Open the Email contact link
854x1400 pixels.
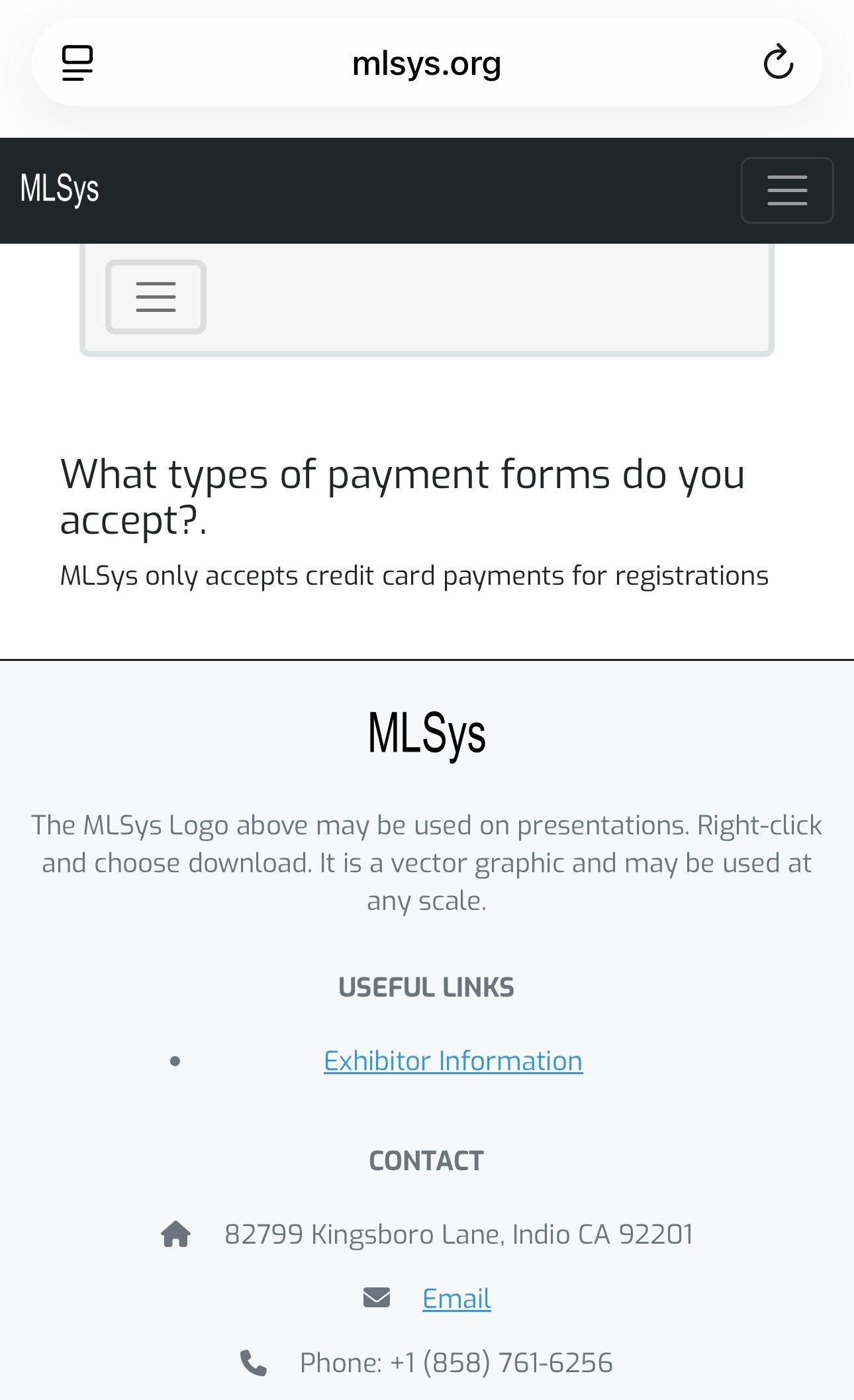456,1298
